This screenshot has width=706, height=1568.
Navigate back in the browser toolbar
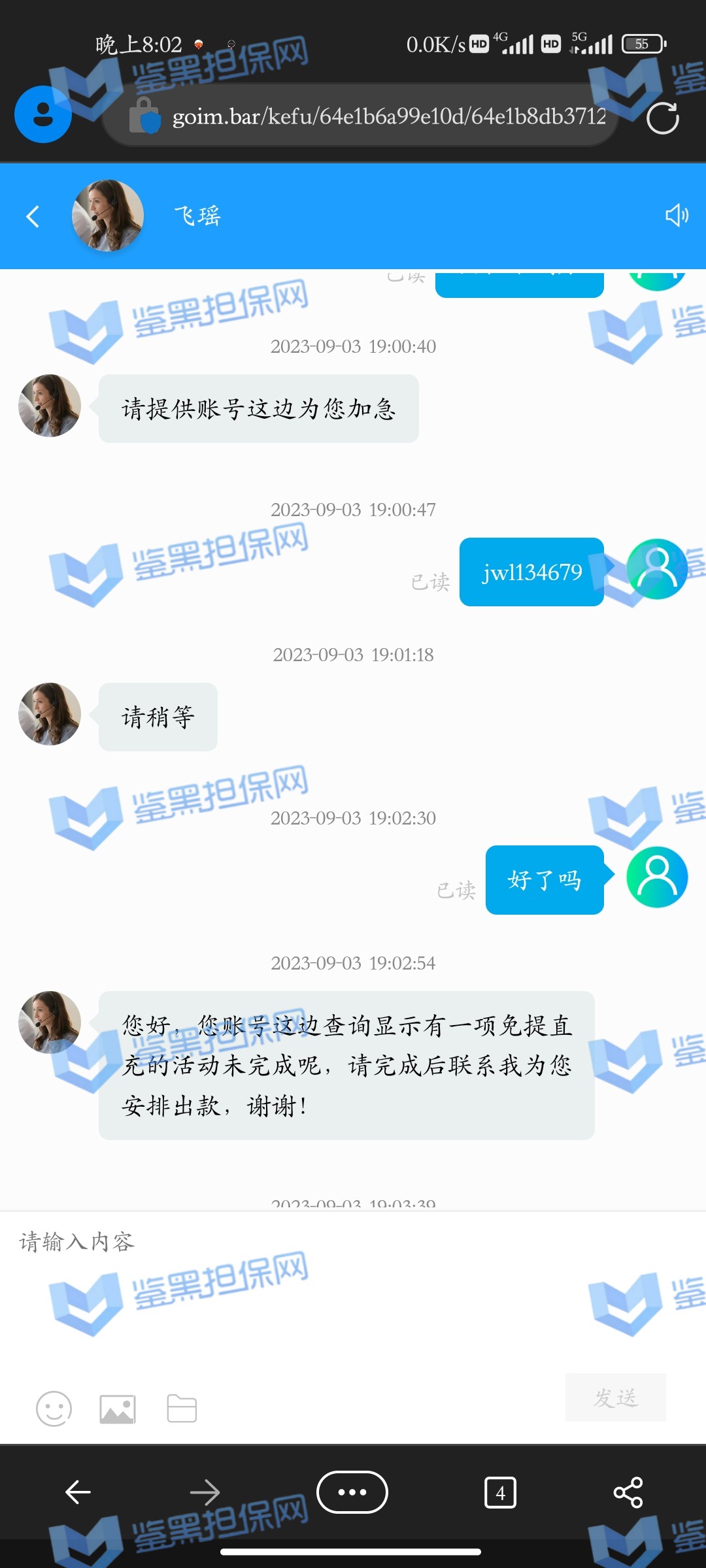(78, 1492)
